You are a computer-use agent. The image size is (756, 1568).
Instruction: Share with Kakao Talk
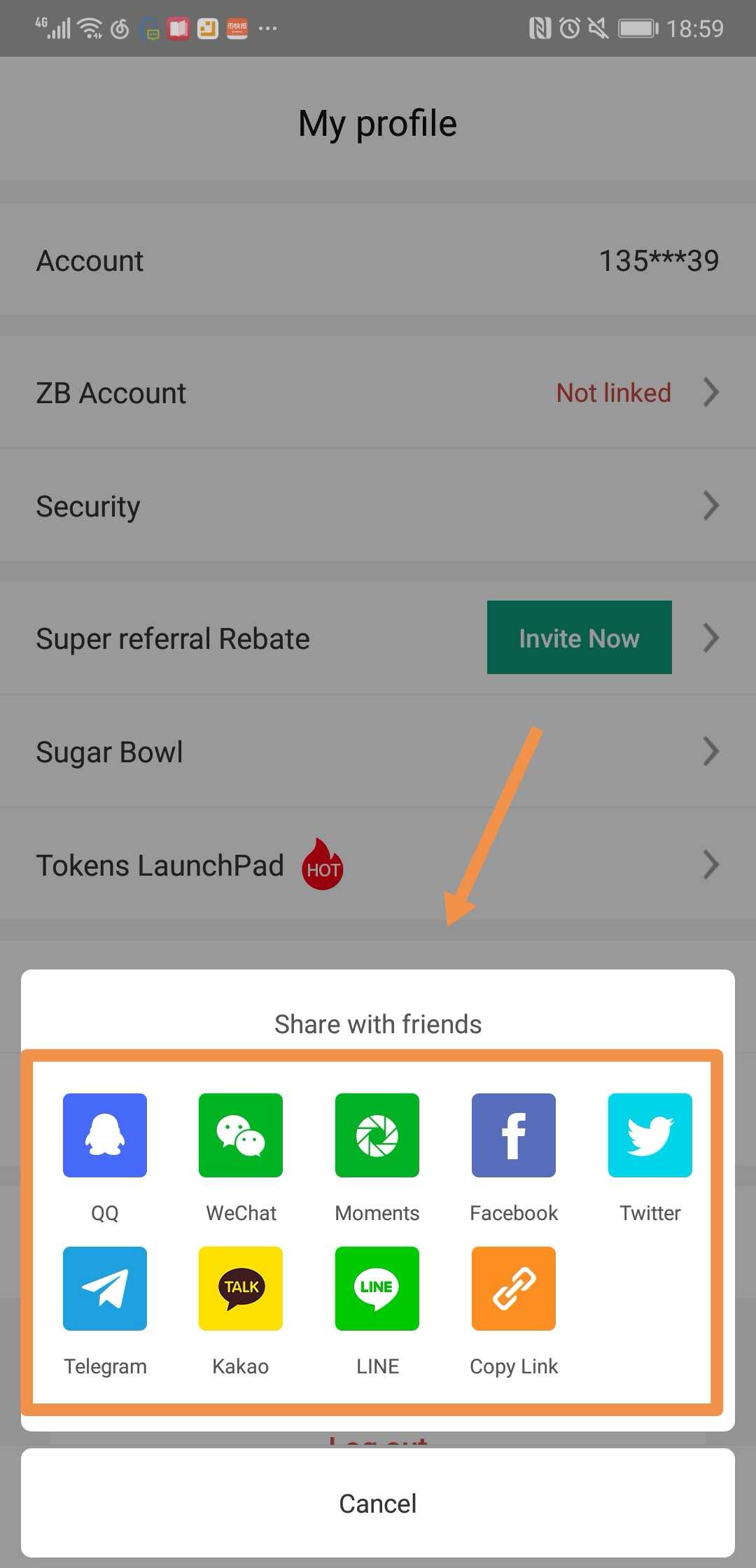pos(241,1289)
